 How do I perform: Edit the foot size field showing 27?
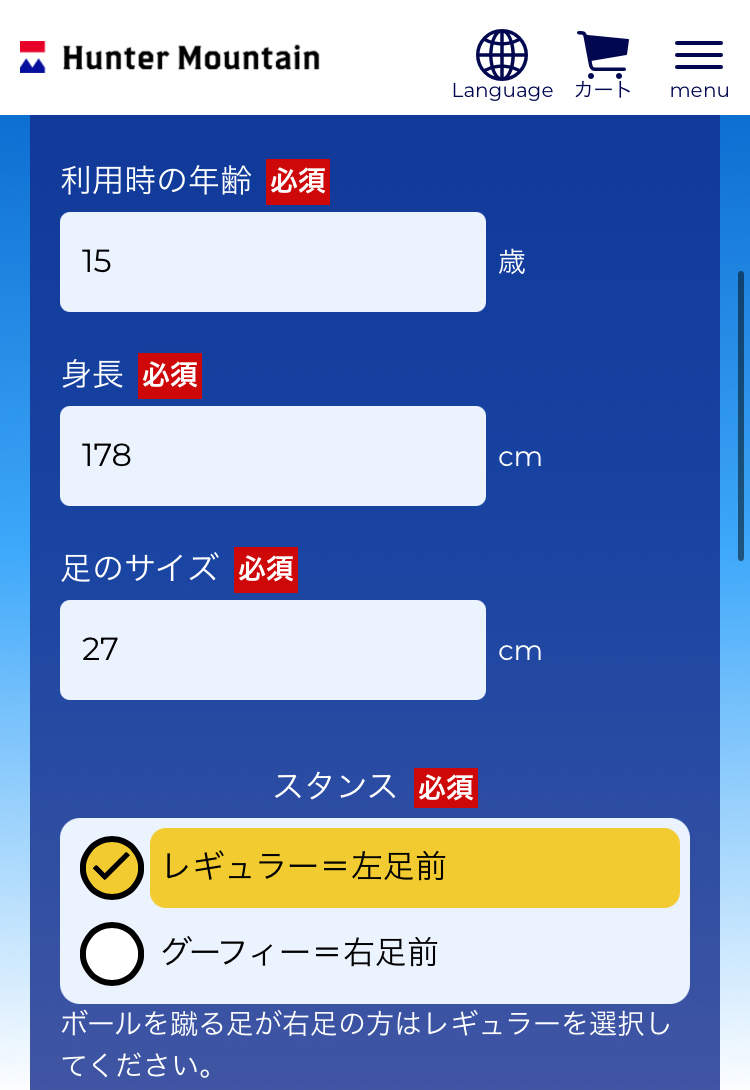coord(273,650)
